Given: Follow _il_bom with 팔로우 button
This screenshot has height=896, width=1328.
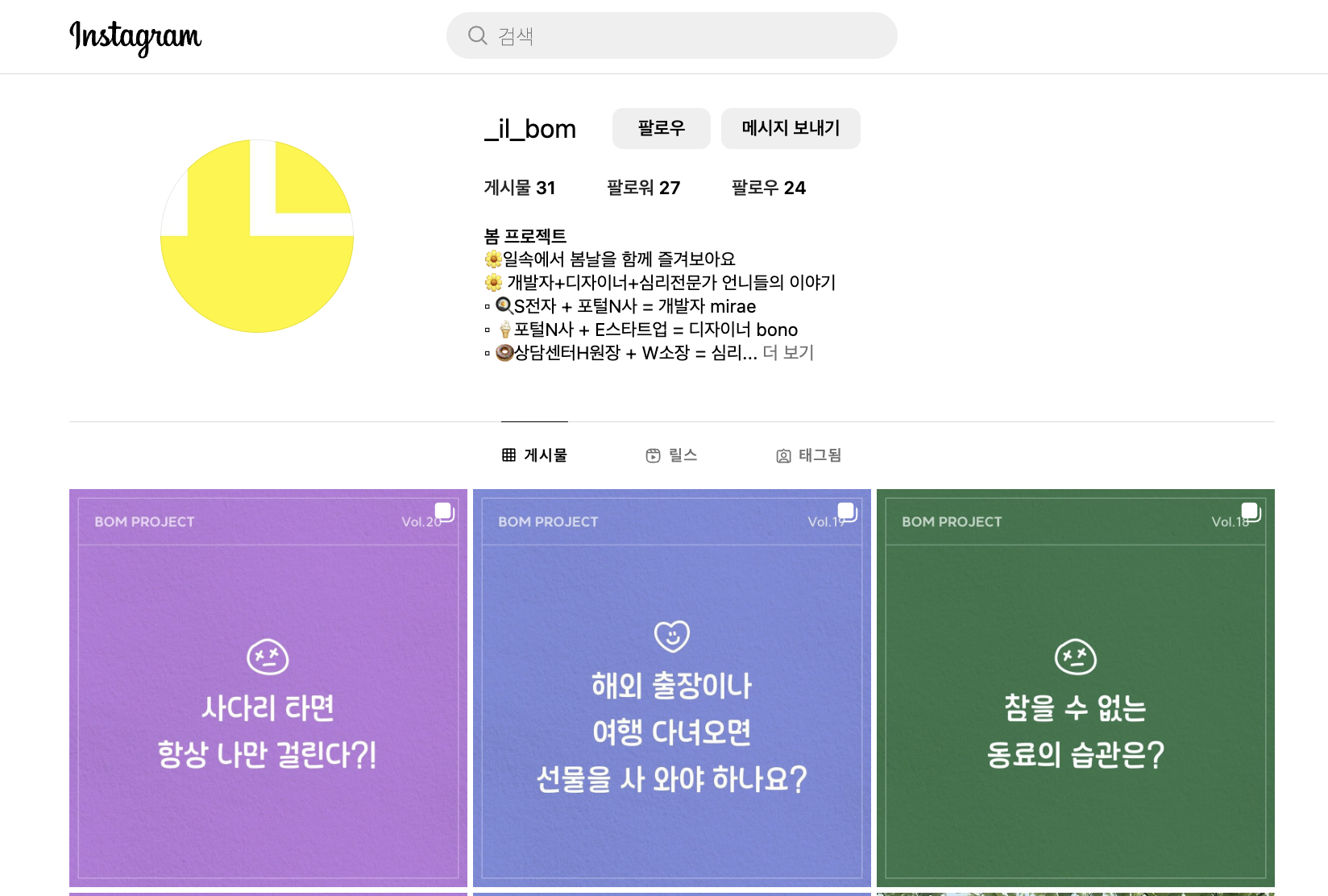Looking at the screenshot, I should coord(661,128).
